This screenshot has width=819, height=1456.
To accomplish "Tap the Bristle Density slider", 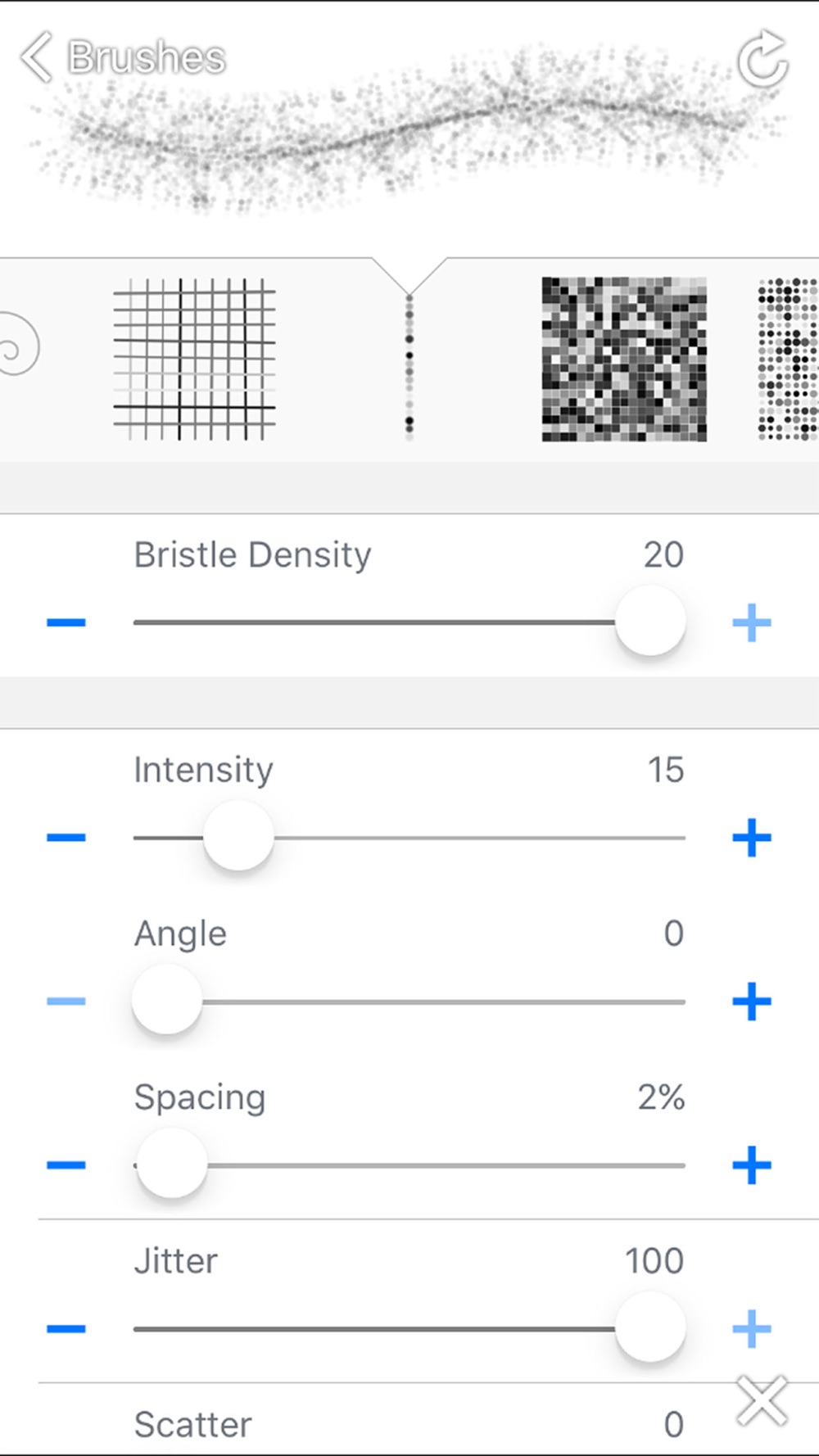I will [x=409, y=622].
